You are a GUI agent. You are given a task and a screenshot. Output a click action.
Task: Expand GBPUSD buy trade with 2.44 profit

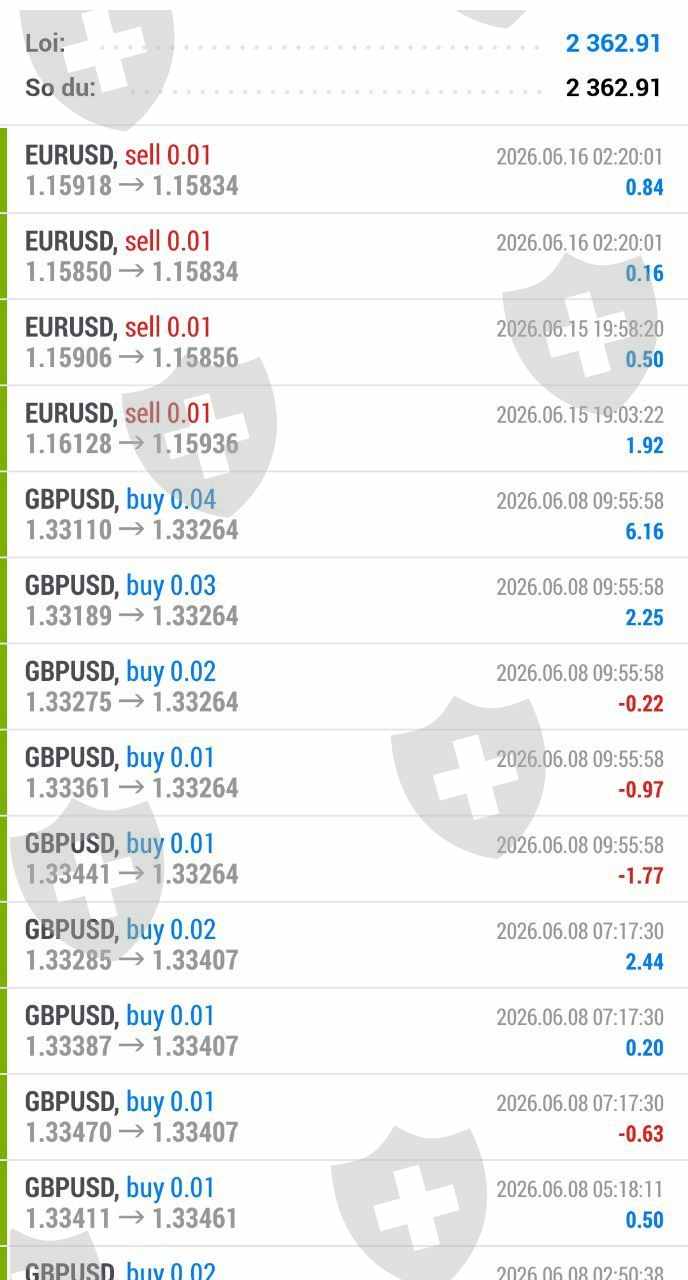(x=344, y=944)
